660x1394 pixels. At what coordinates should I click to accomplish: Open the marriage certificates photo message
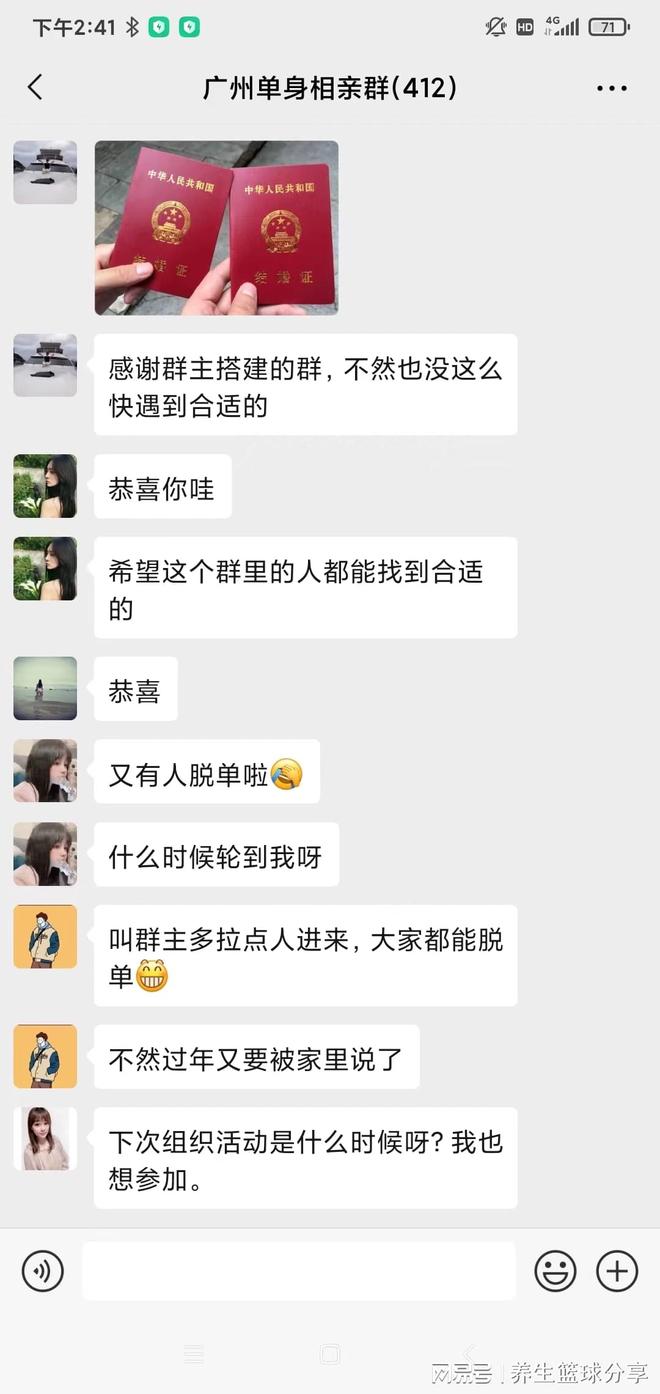coord(216,227)
